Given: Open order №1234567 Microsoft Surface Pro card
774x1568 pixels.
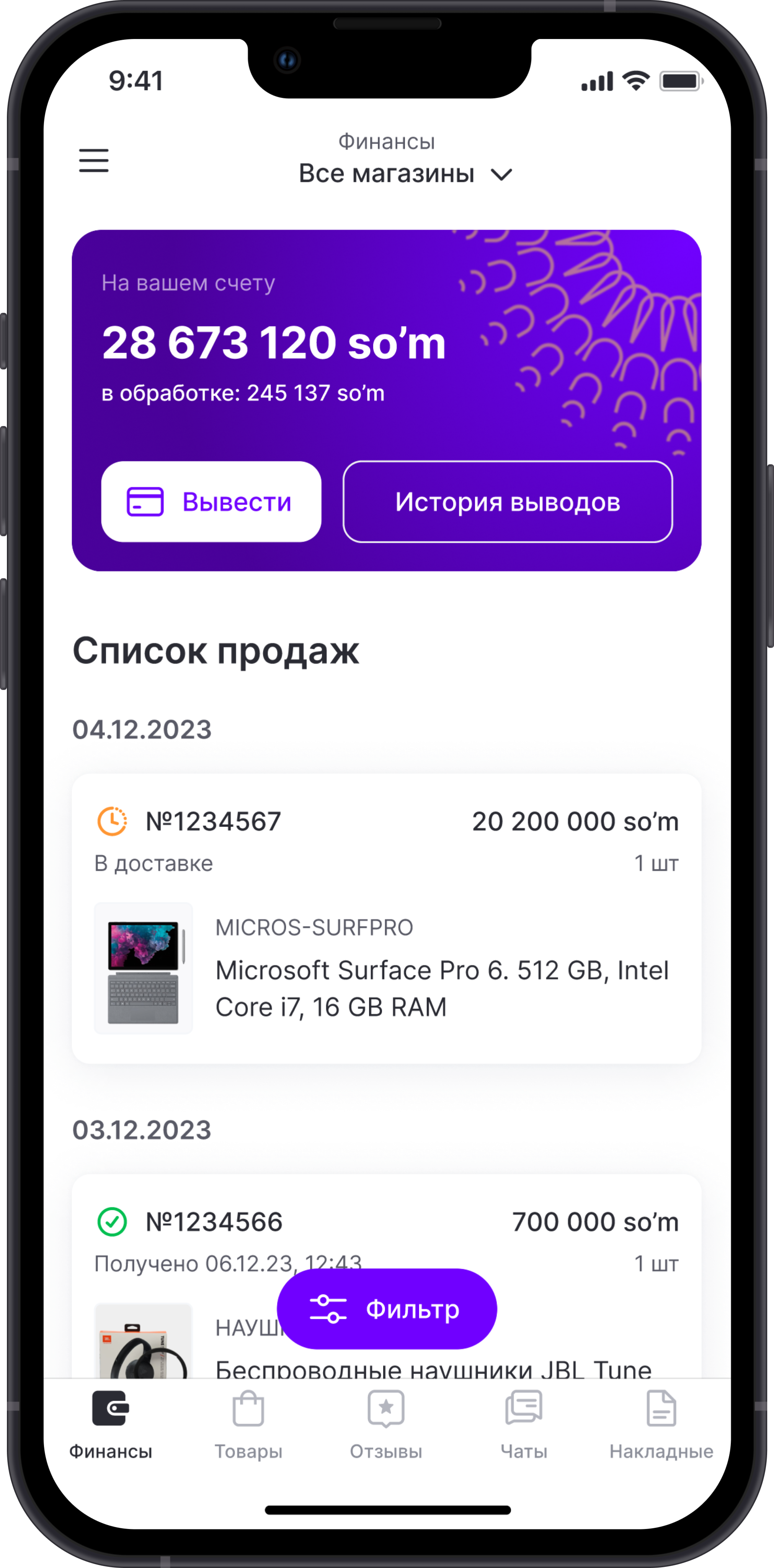Looking at the screenshot, I should point(386,919).
